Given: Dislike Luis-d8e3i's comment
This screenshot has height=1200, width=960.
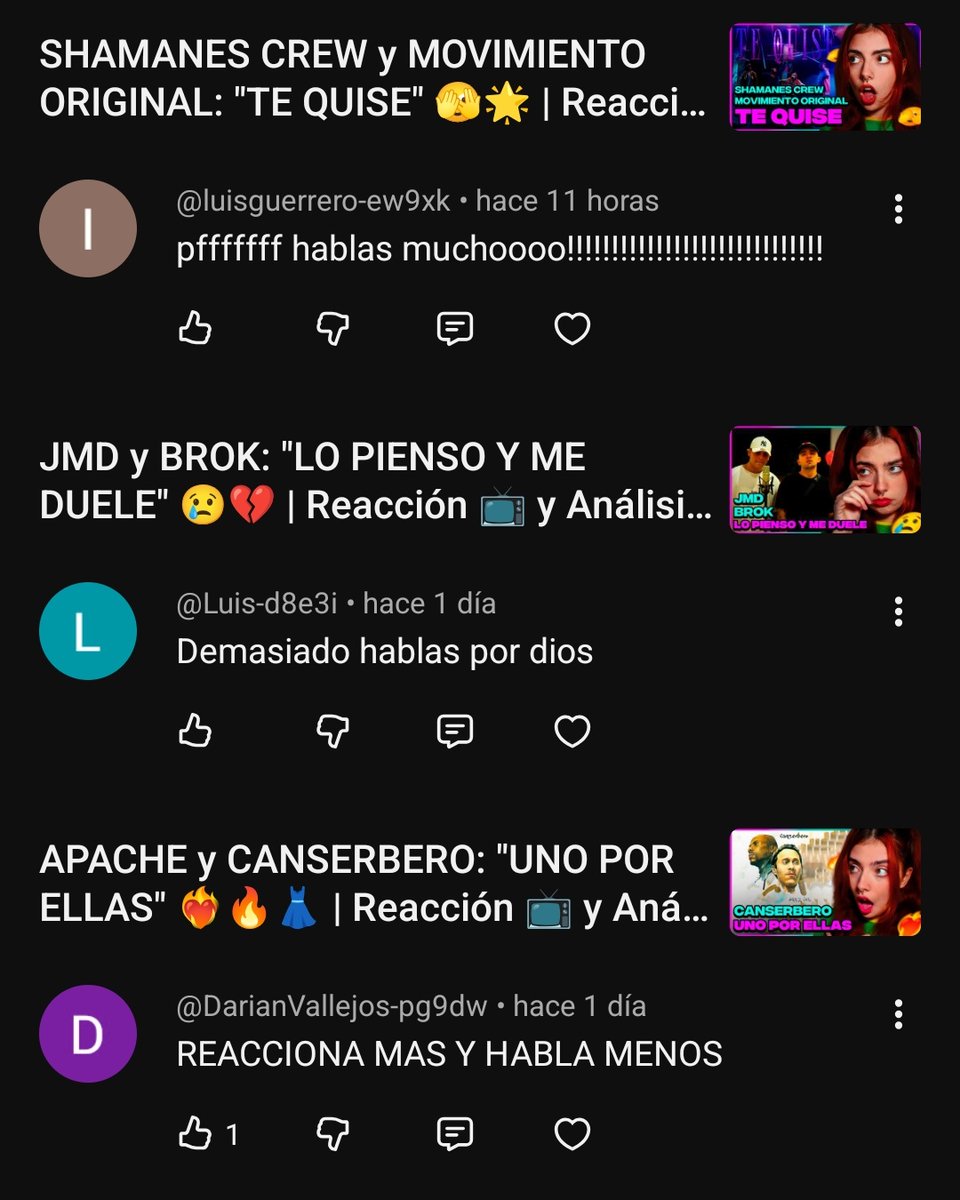Looking at the screenshot, I should coord(332,731).
